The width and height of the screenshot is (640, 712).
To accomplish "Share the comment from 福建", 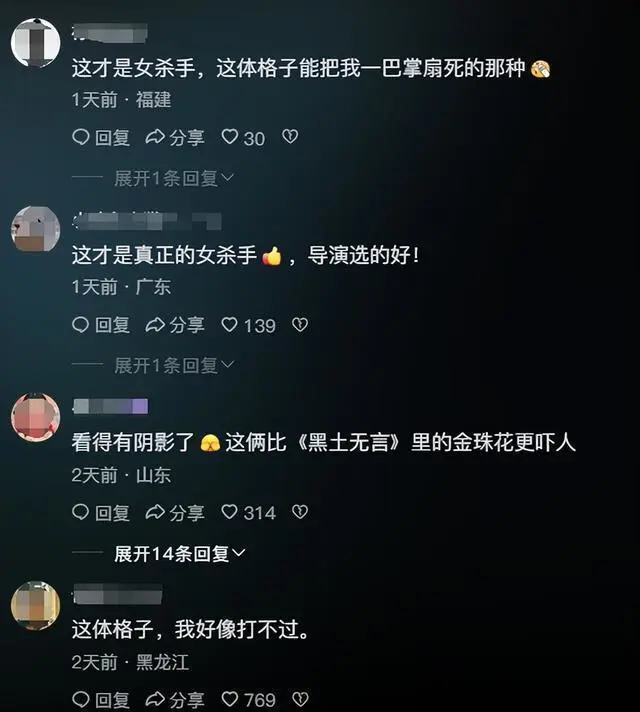I will tap(175, 138).
